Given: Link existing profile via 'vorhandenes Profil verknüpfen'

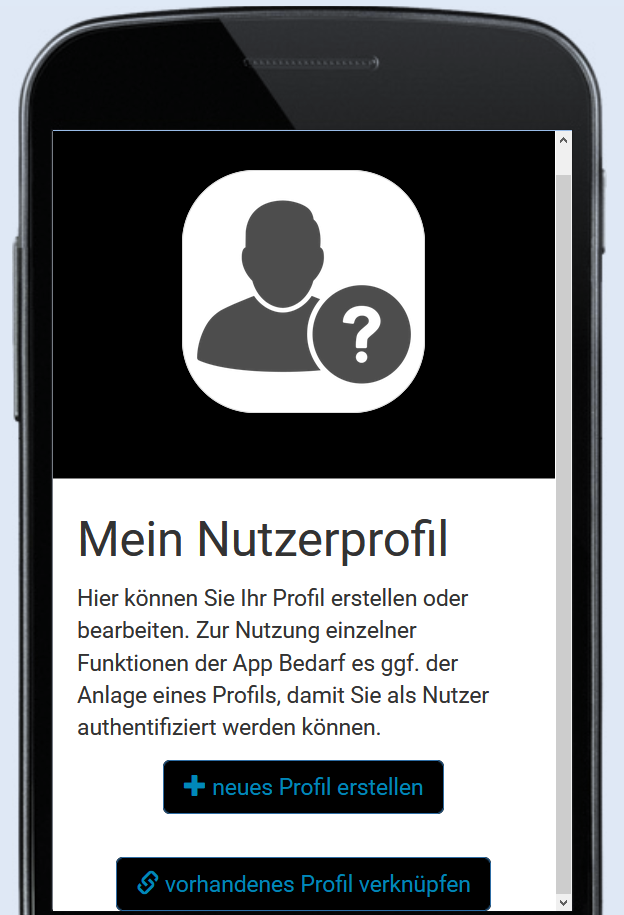Looking at the screenshot, I should pyautogui.click(x=303, y=884).
